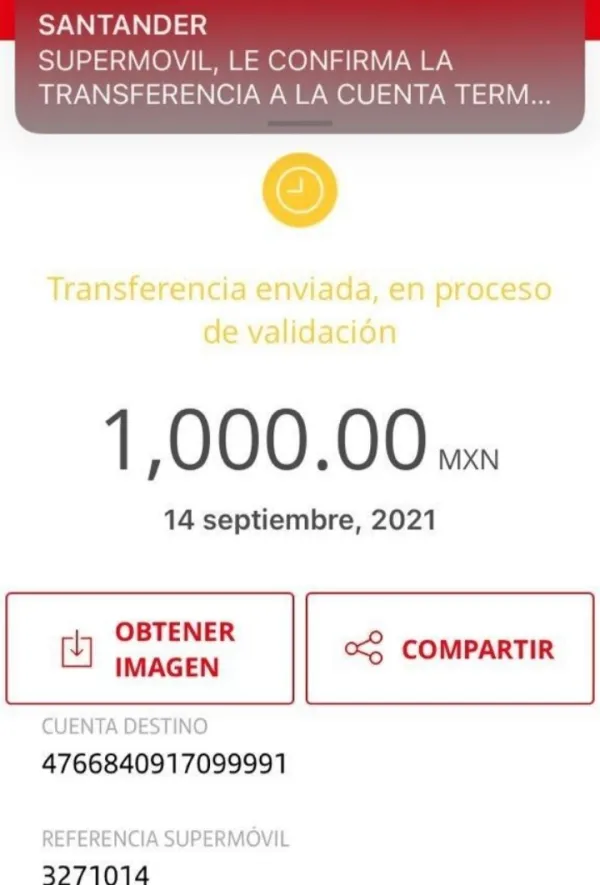Screen dimensions: 600x885
Task: Tap Obtener Imagen to save the receipt
Action: point(151,648)
